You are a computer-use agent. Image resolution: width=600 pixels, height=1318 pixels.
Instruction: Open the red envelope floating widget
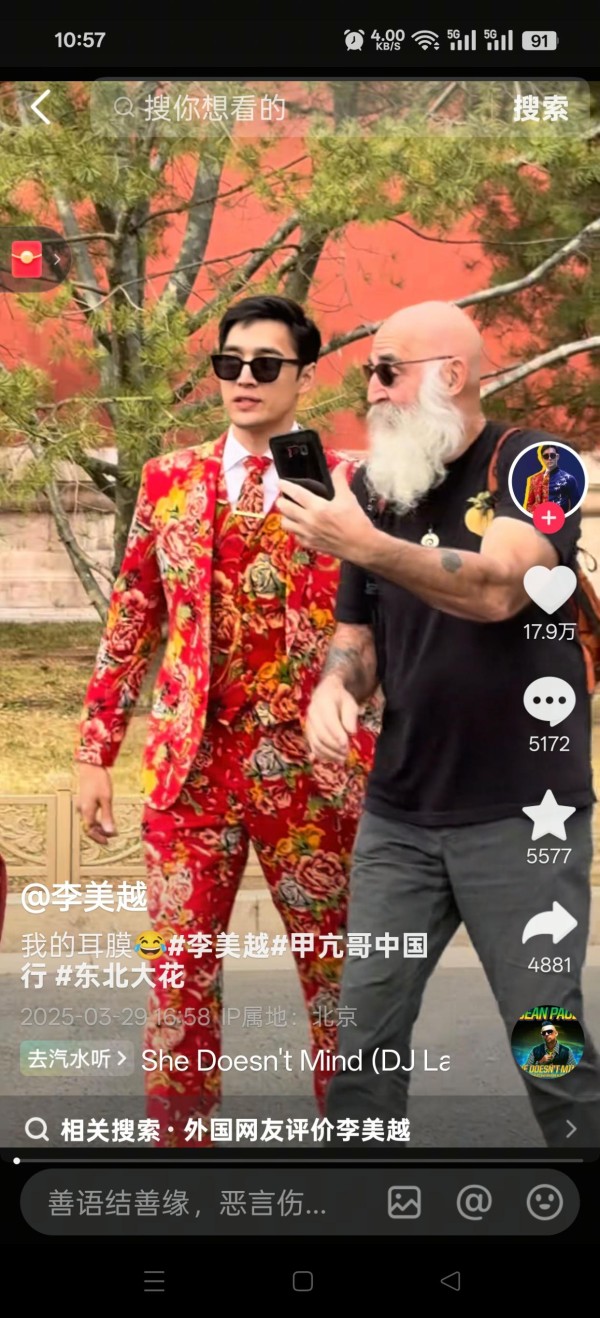28,259
